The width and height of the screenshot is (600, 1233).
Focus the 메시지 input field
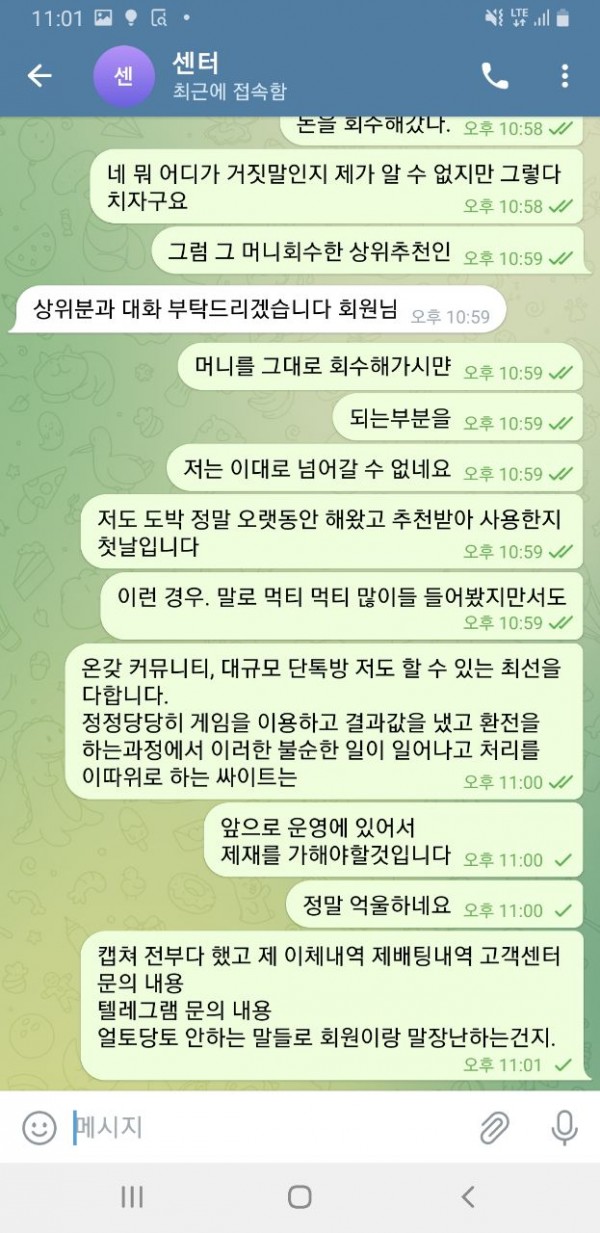[x=260, y=1128]
